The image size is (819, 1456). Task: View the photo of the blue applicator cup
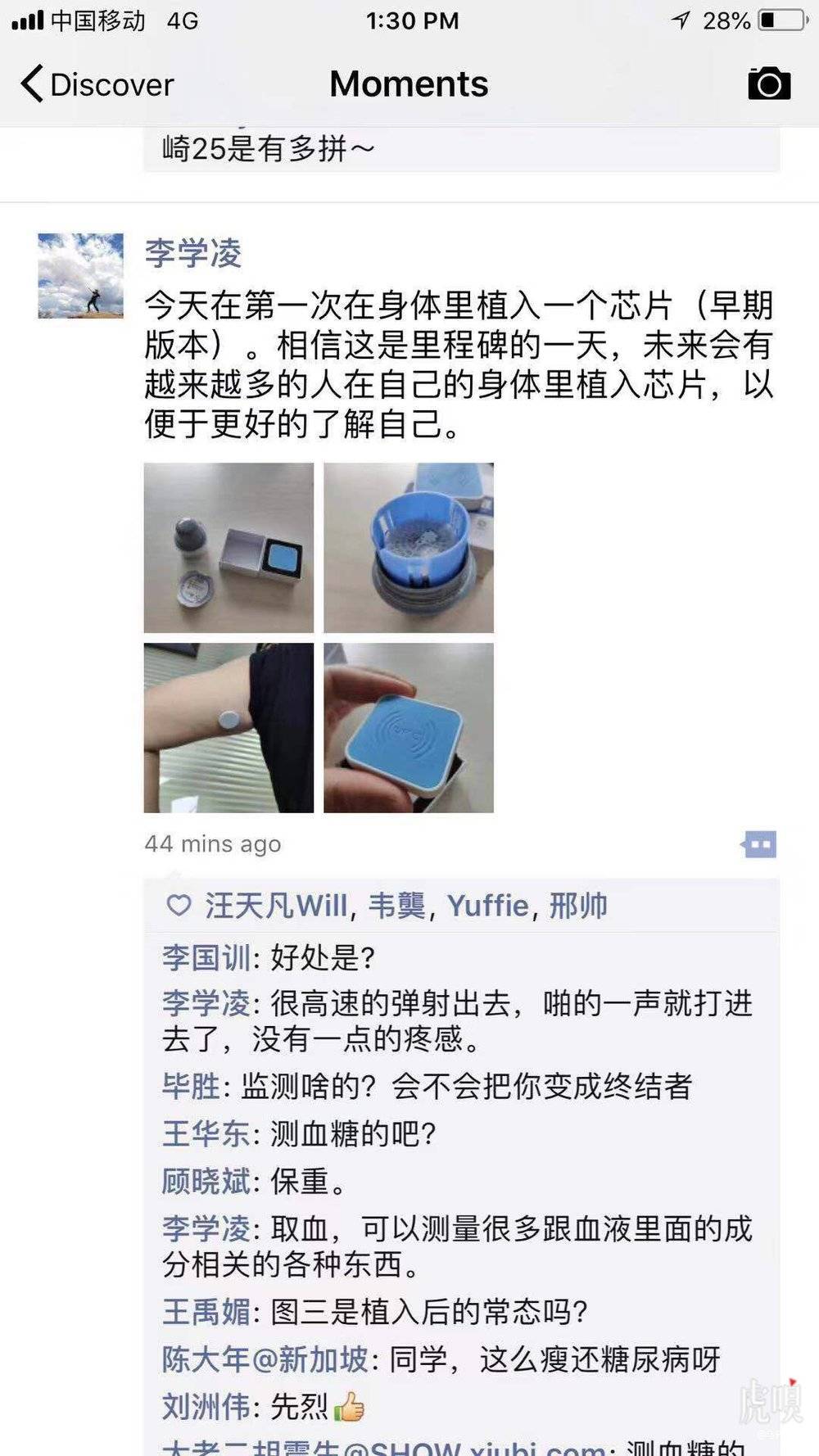click(409, 547)
